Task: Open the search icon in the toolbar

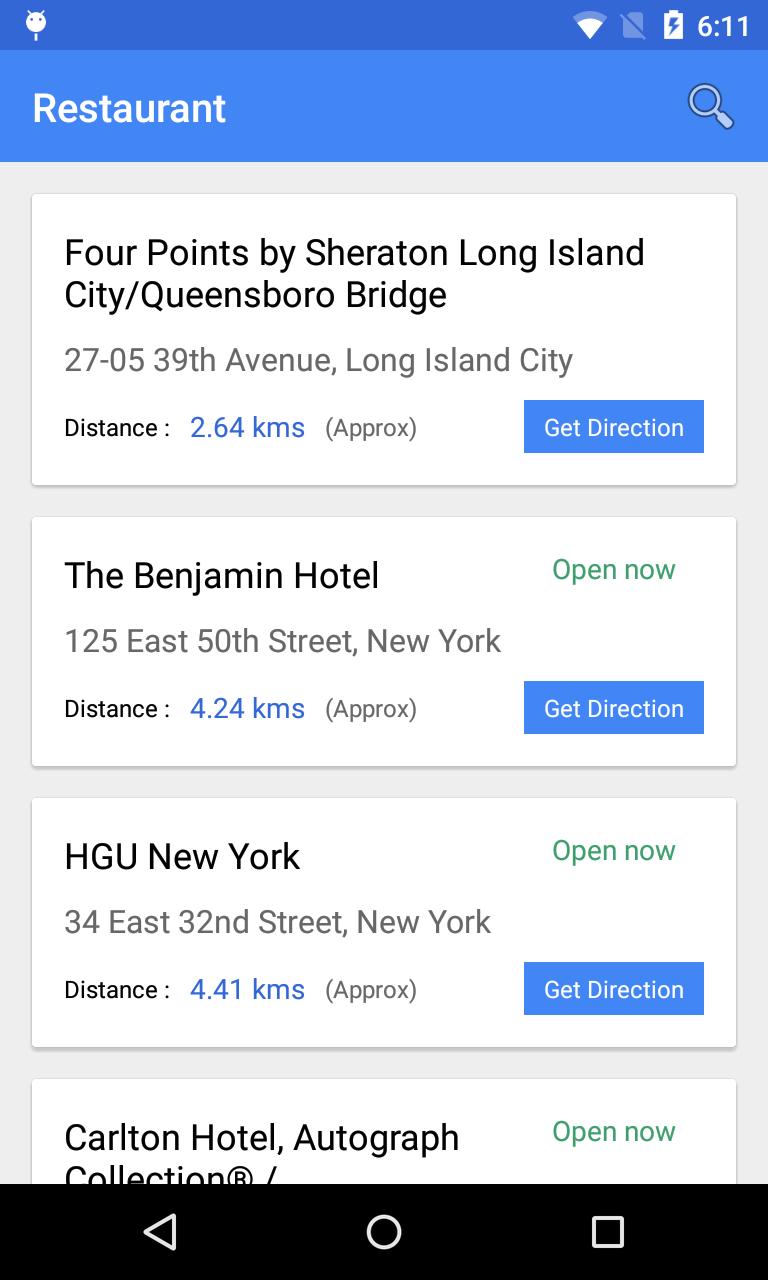Action: pos(710,106)
